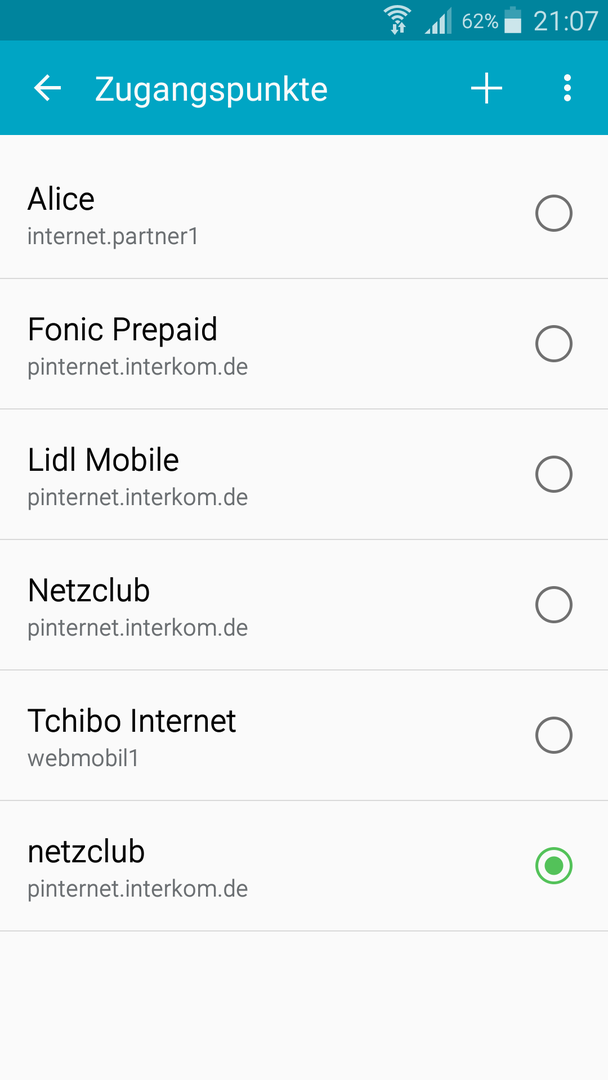This screenshot has width=608, height=1080.
Task: Open the Alice APN settings
Action: [x=304, y=214]
